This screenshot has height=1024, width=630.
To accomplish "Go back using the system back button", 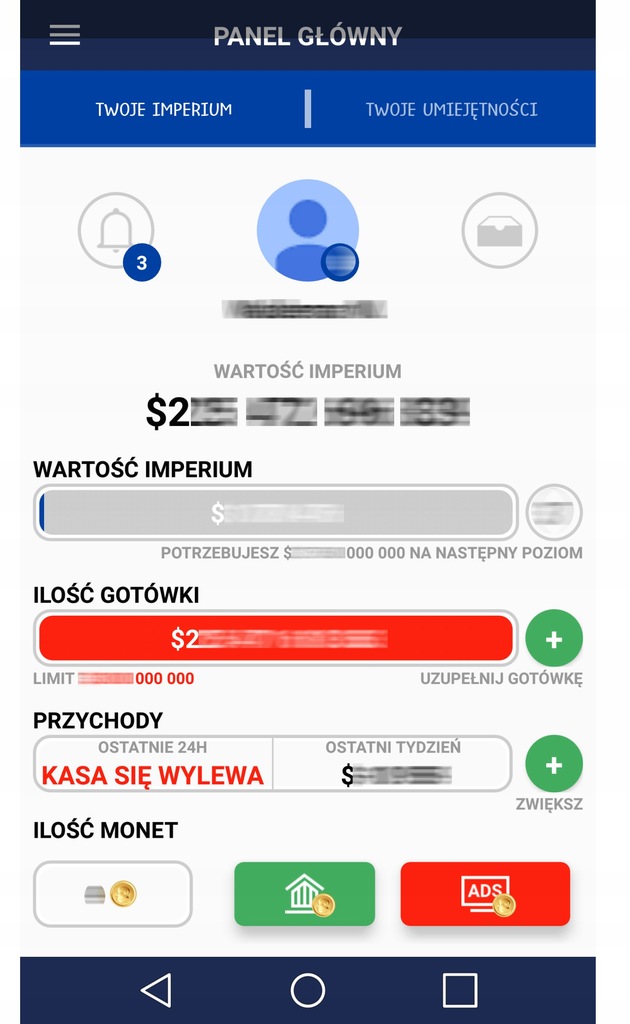I will 157,990.
